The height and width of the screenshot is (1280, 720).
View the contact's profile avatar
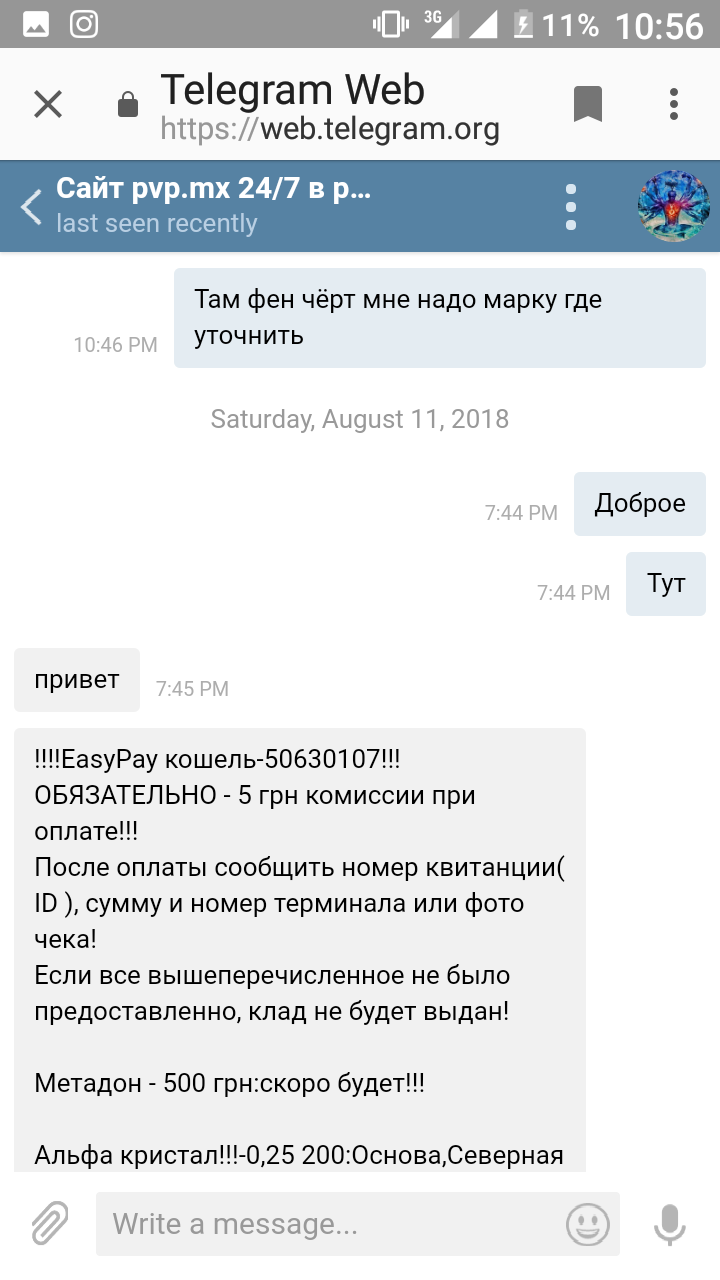673,206
